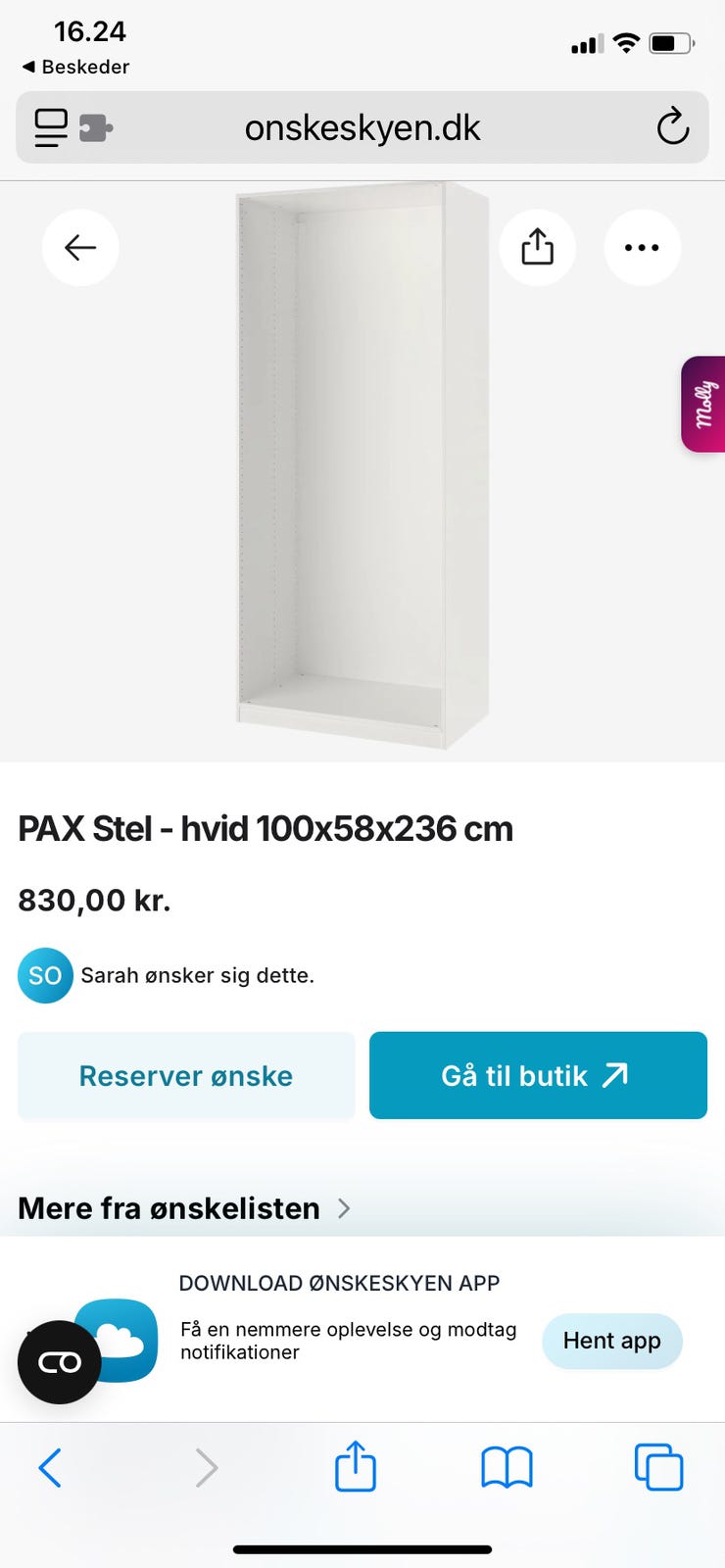The image size is (725, 1568).
Task: Open the store with Gå til butik
Action: click(538, 1075)
